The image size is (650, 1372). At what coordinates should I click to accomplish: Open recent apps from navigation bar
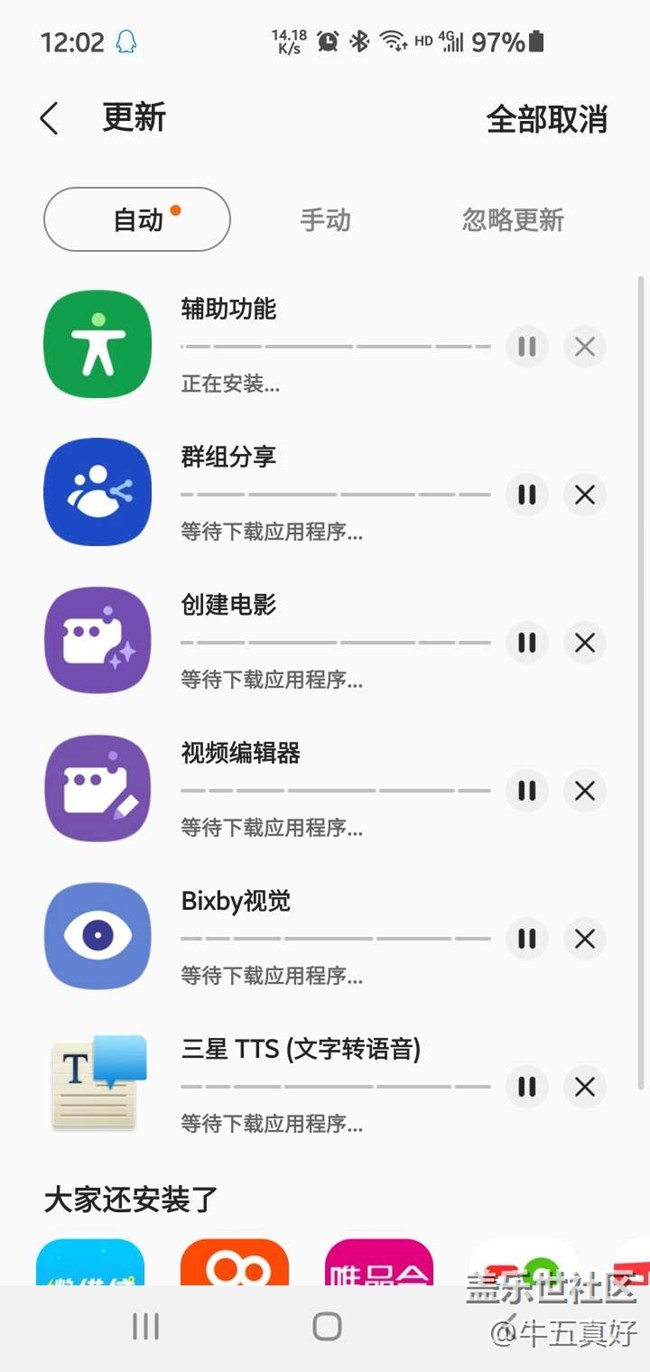tap(146, 1327)
